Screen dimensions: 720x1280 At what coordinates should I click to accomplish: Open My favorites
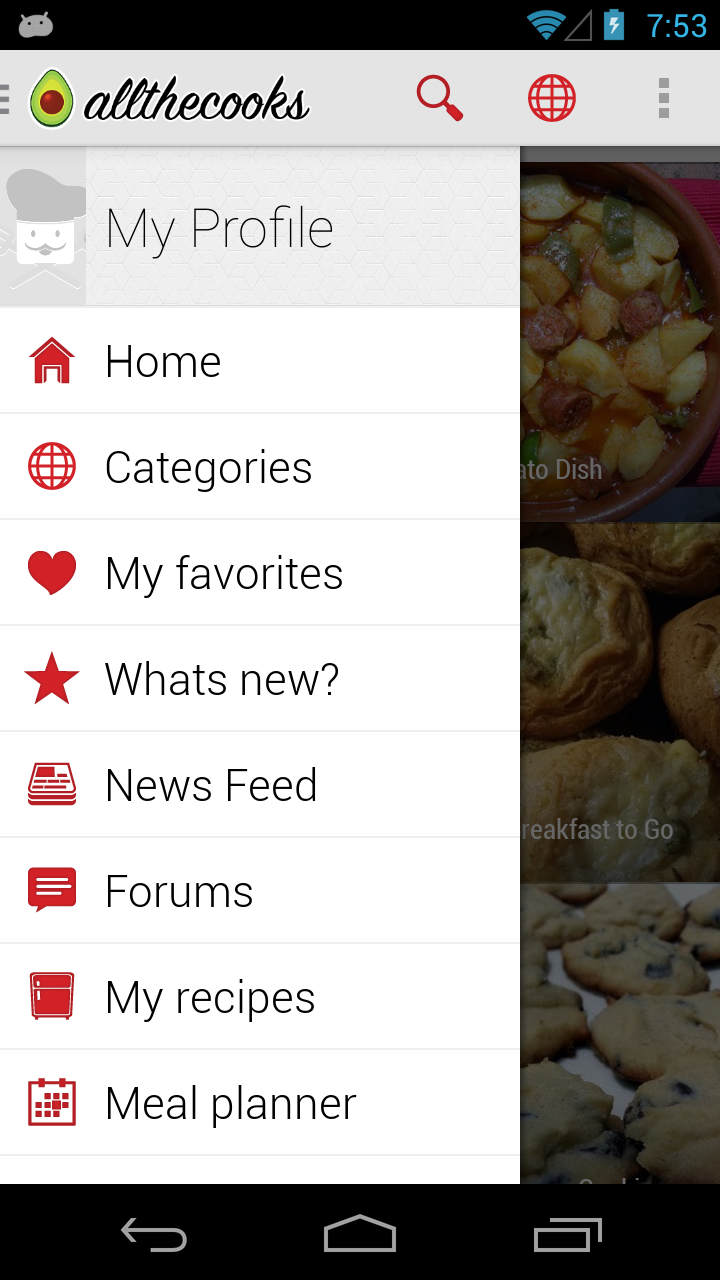[223, 573]
